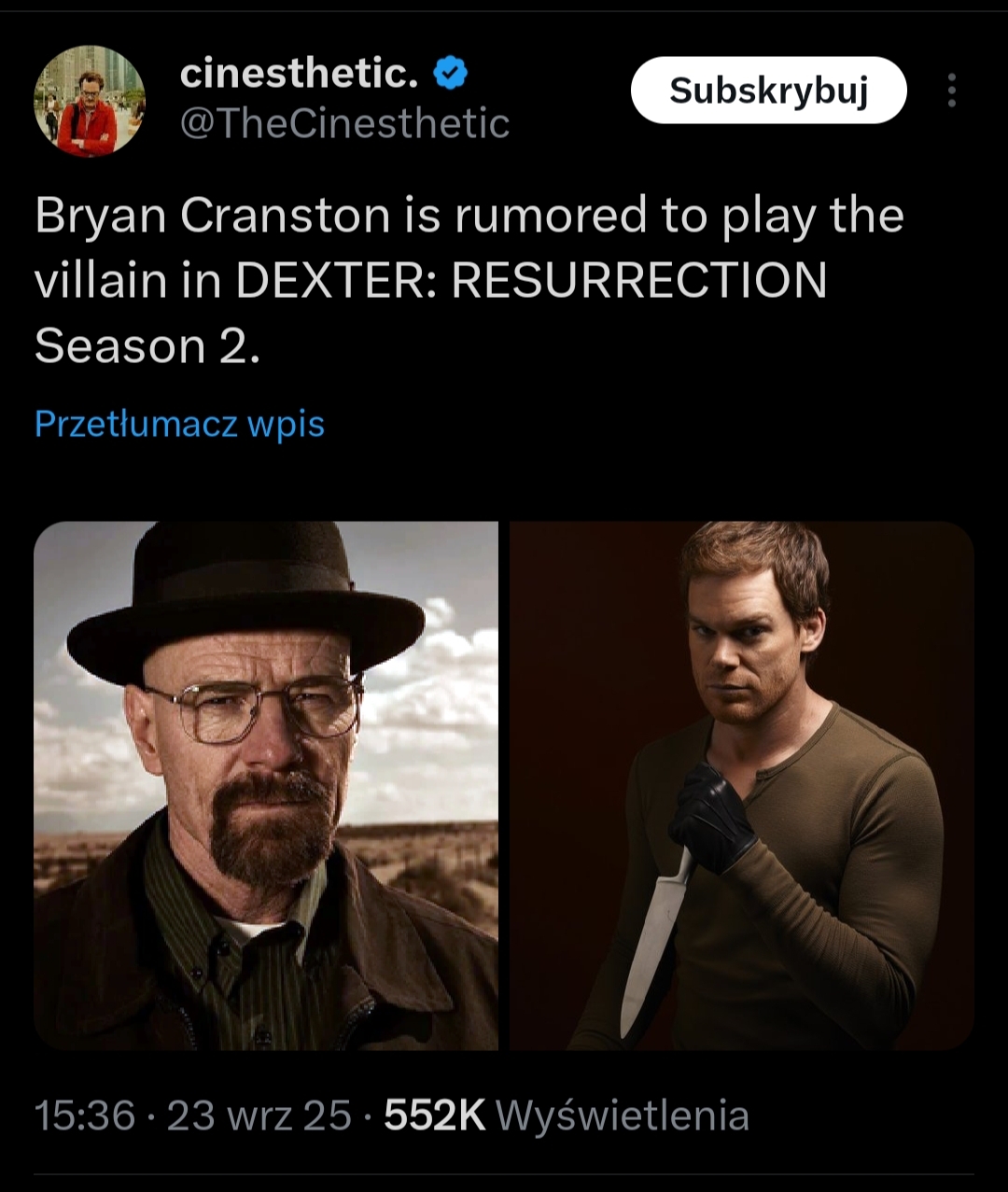
Task: Tap the Subskrybuj button
Action: click(x=768, y=91)
